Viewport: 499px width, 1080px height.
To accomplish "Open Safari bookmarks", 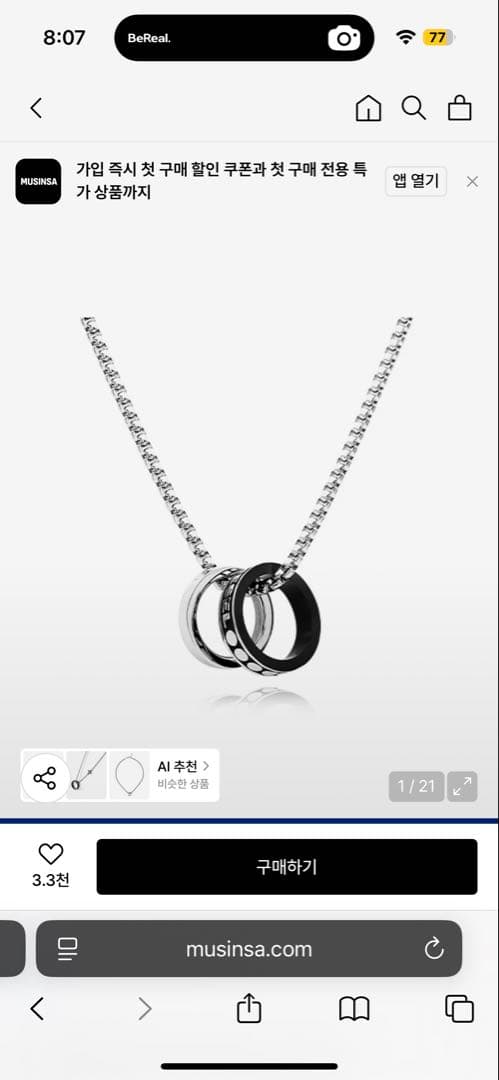I will (354, 1009).
